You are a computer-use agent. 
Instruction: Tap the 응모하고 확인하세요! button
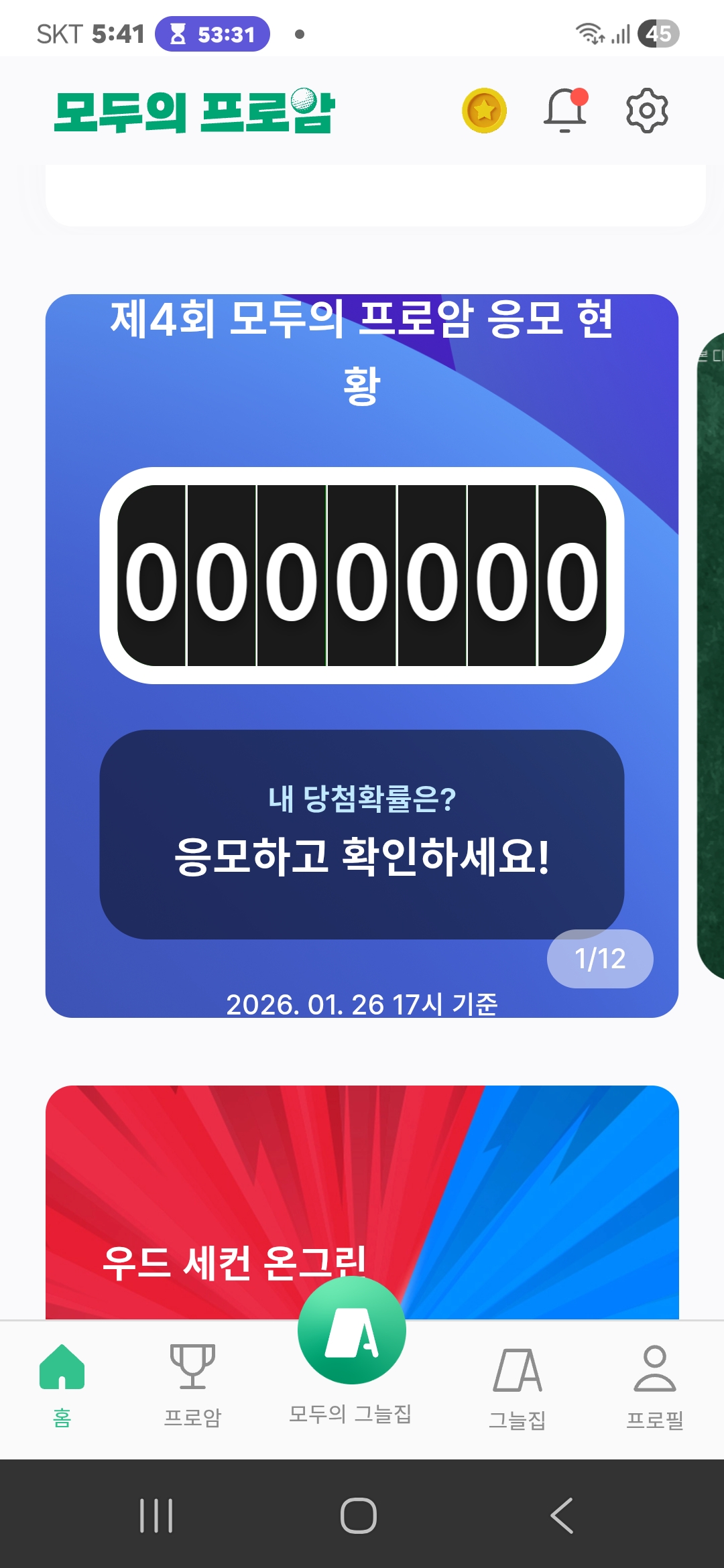[x=361, y=834]
